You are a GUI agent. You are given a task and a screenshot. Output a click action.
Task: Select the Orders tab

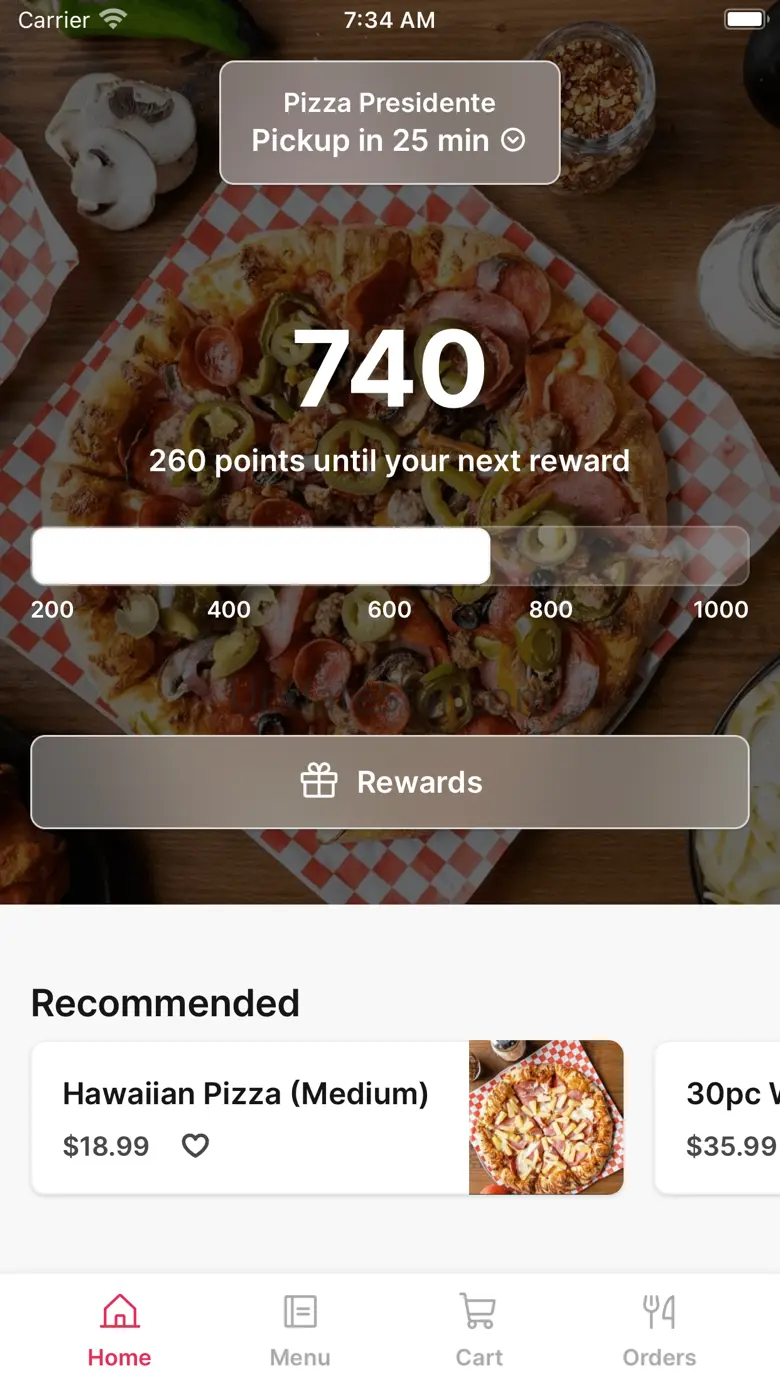[x=659, y=1329]
